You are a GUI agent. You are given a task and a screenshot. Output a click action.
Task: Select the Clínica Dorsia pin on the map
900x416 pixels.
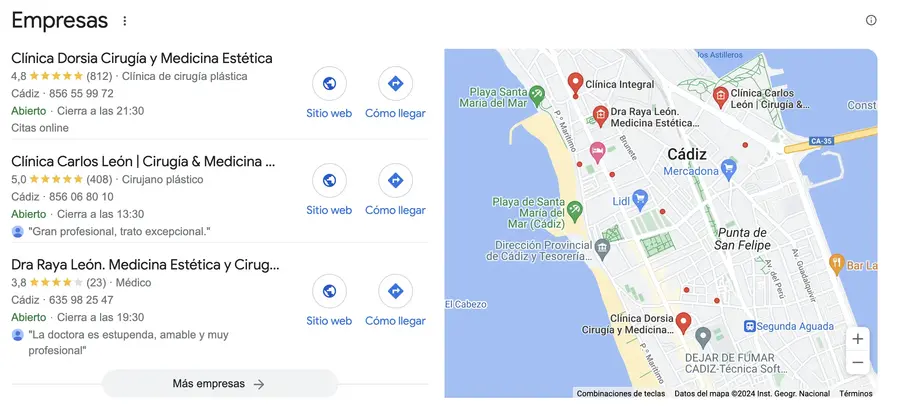tap(683, 322)
